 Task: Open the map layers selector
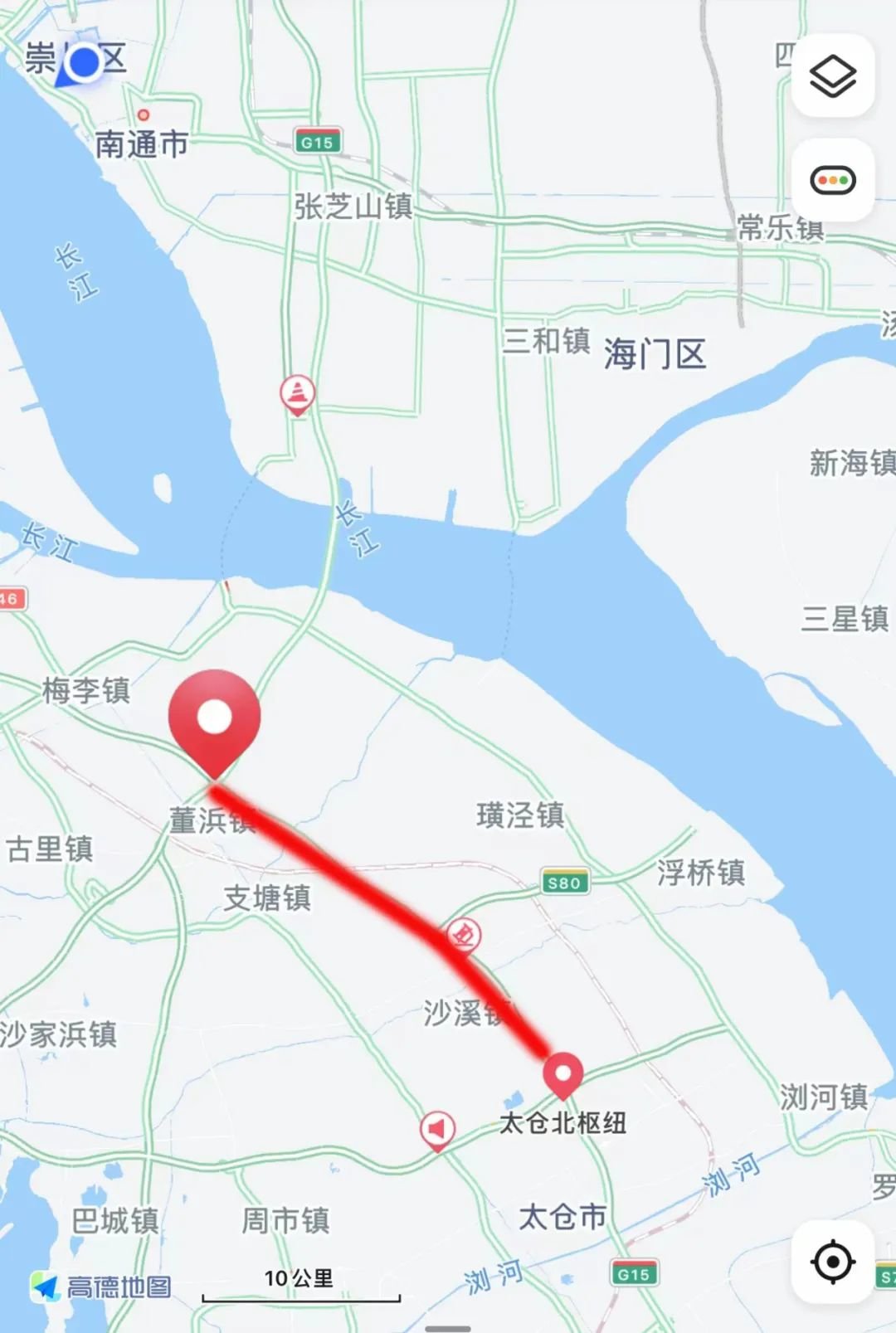click(832, 76)
